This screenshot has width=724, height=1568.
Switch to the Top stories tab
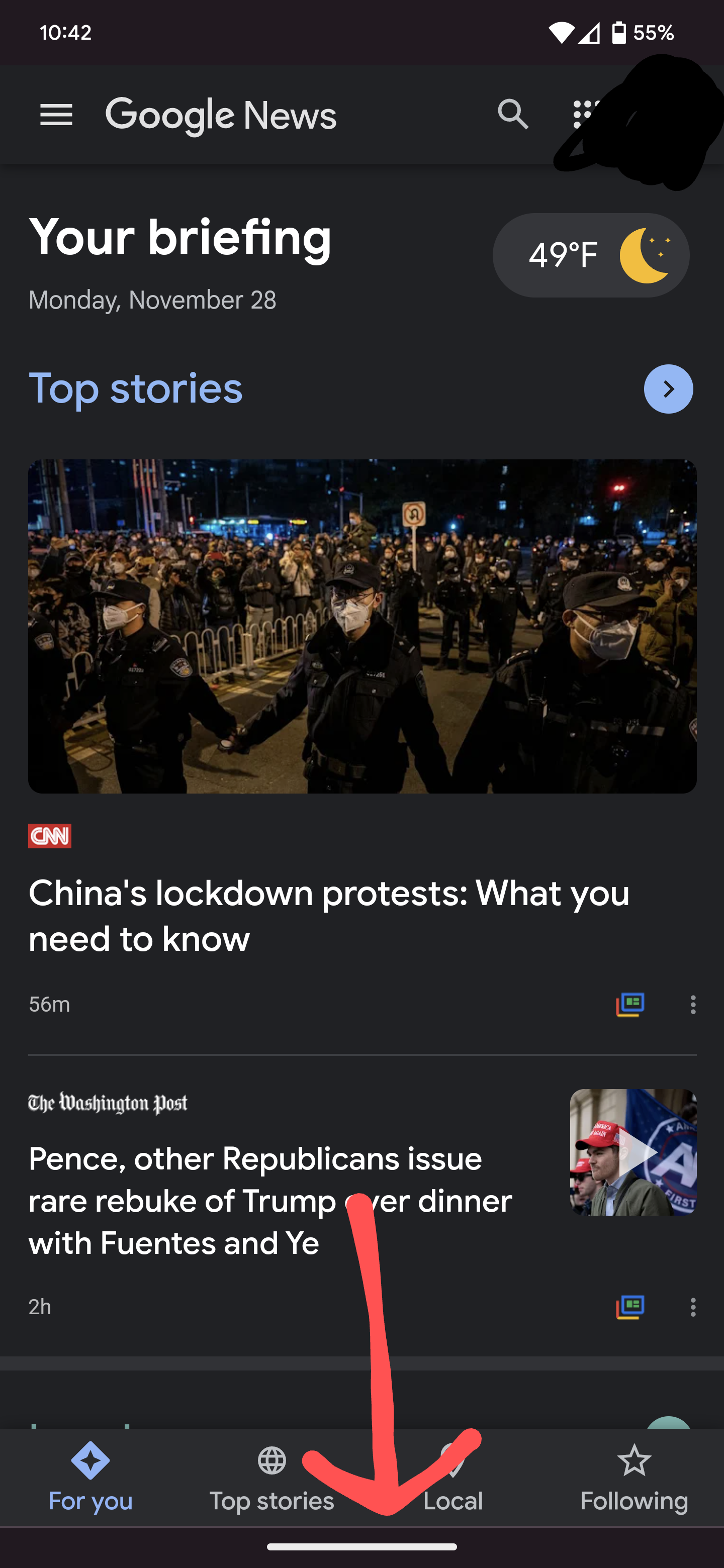(x=271, y=1477)
